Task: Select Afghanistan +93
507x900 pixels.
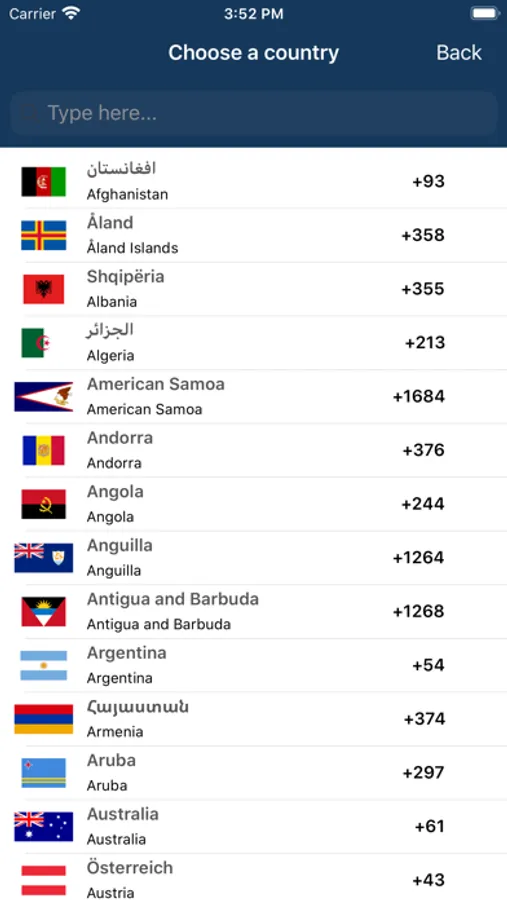Action: click(x=253, y=181)
